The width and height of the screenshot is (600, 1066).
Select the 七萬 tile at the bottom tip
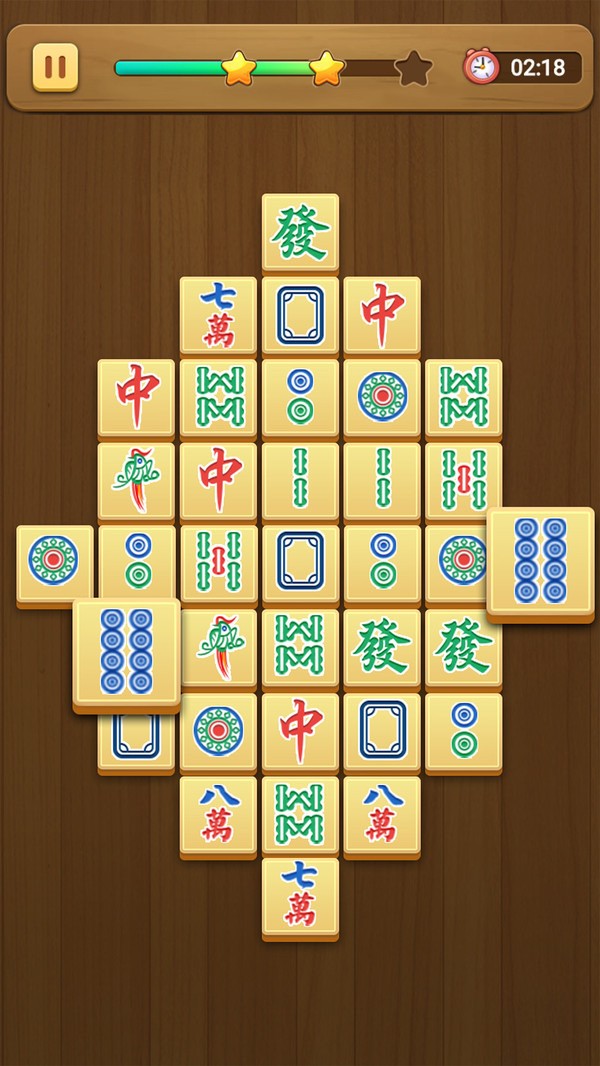(x=300, y=895)
